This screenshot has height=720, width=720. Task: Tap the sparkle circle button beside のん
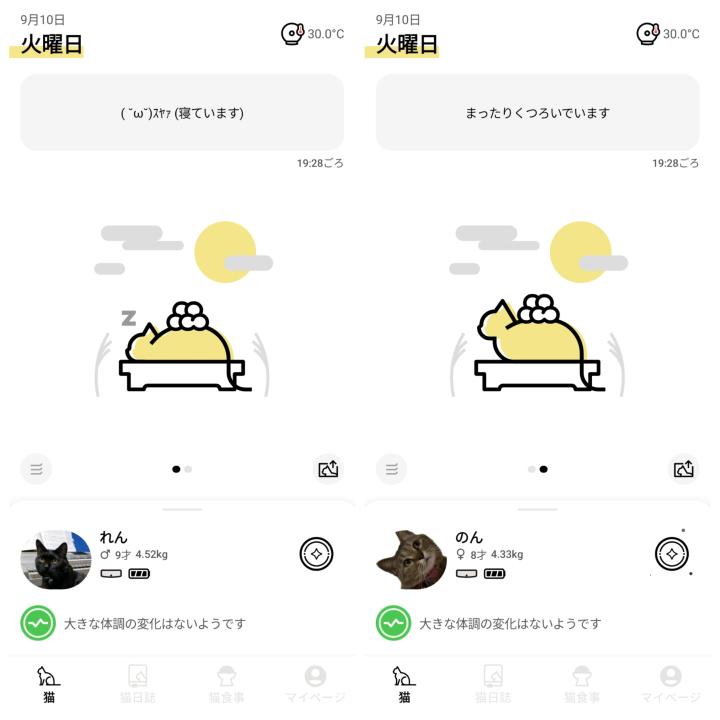click(x=672, y=554)
